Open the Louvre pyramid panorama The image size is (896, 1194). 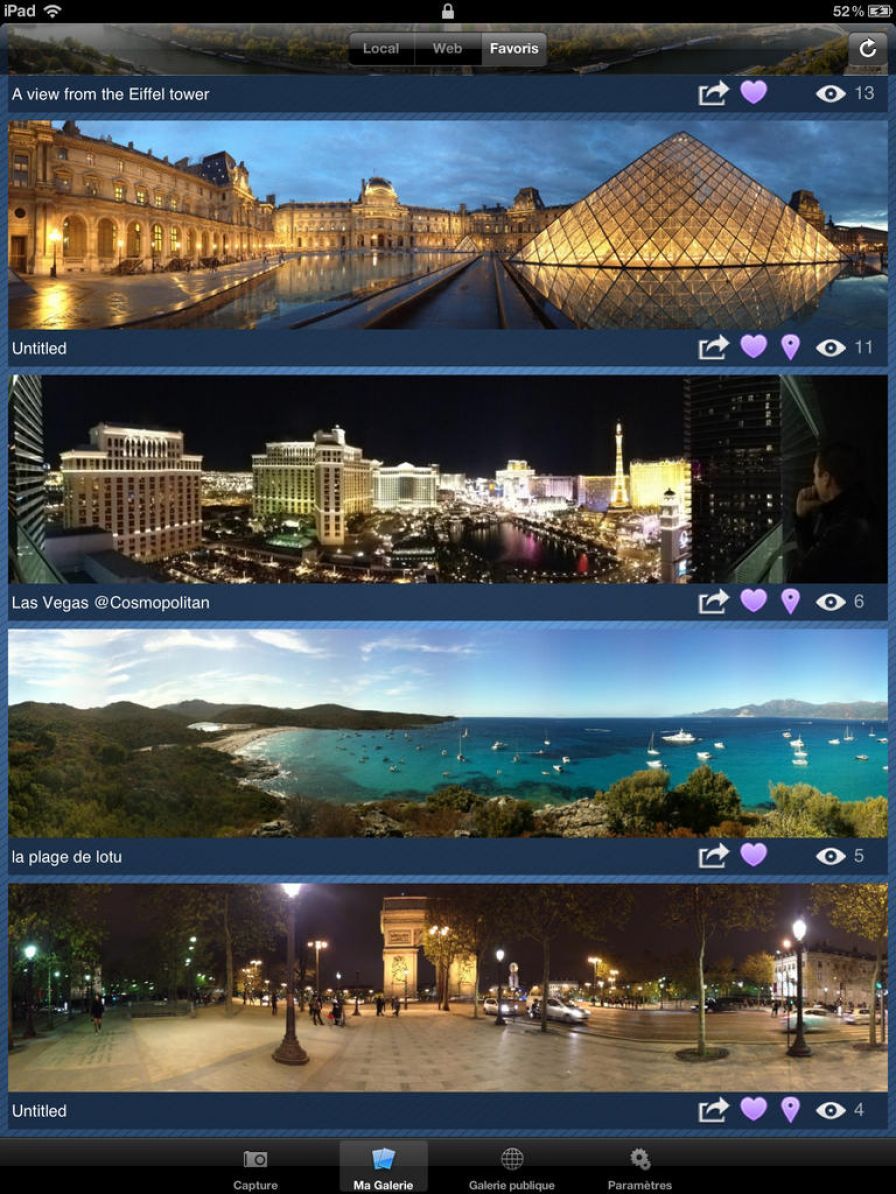coord(448,225)
